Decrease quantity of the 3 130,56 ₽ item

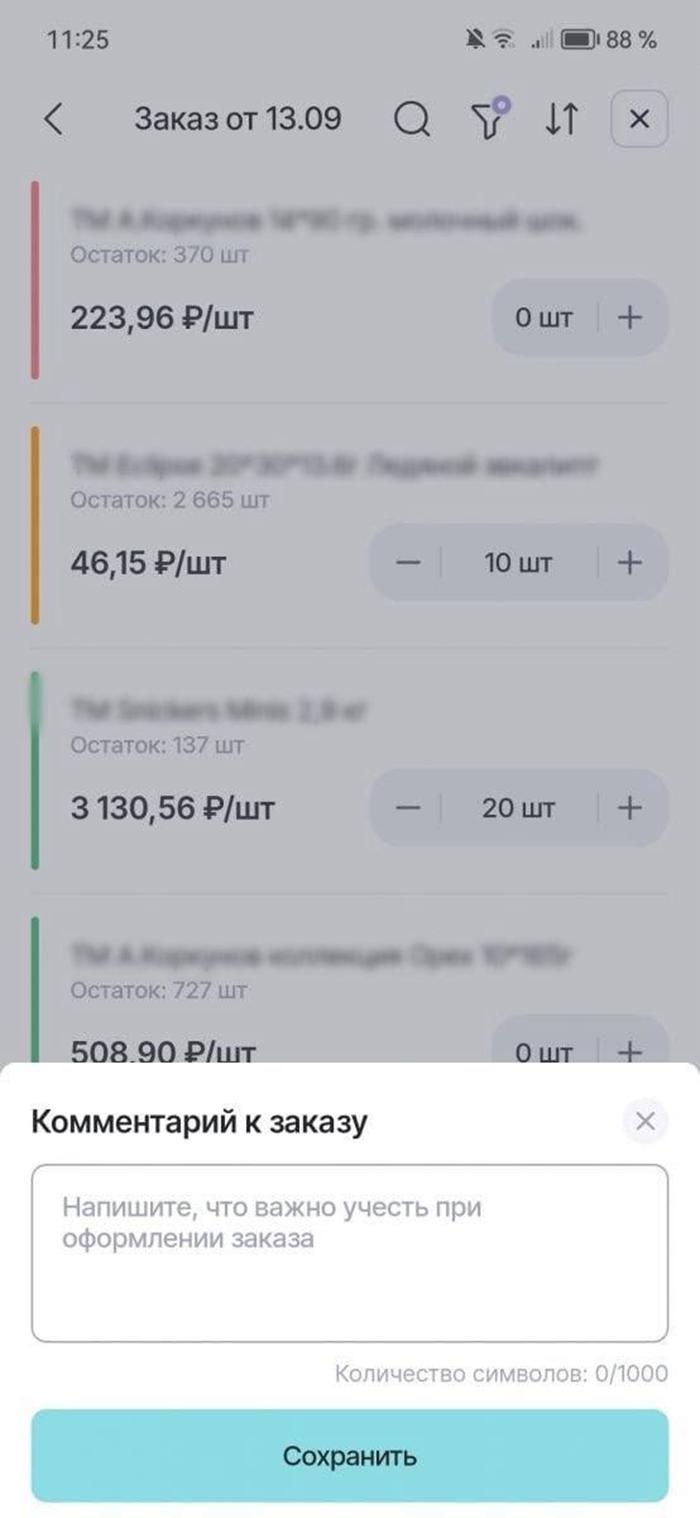(x=408, y=808)
